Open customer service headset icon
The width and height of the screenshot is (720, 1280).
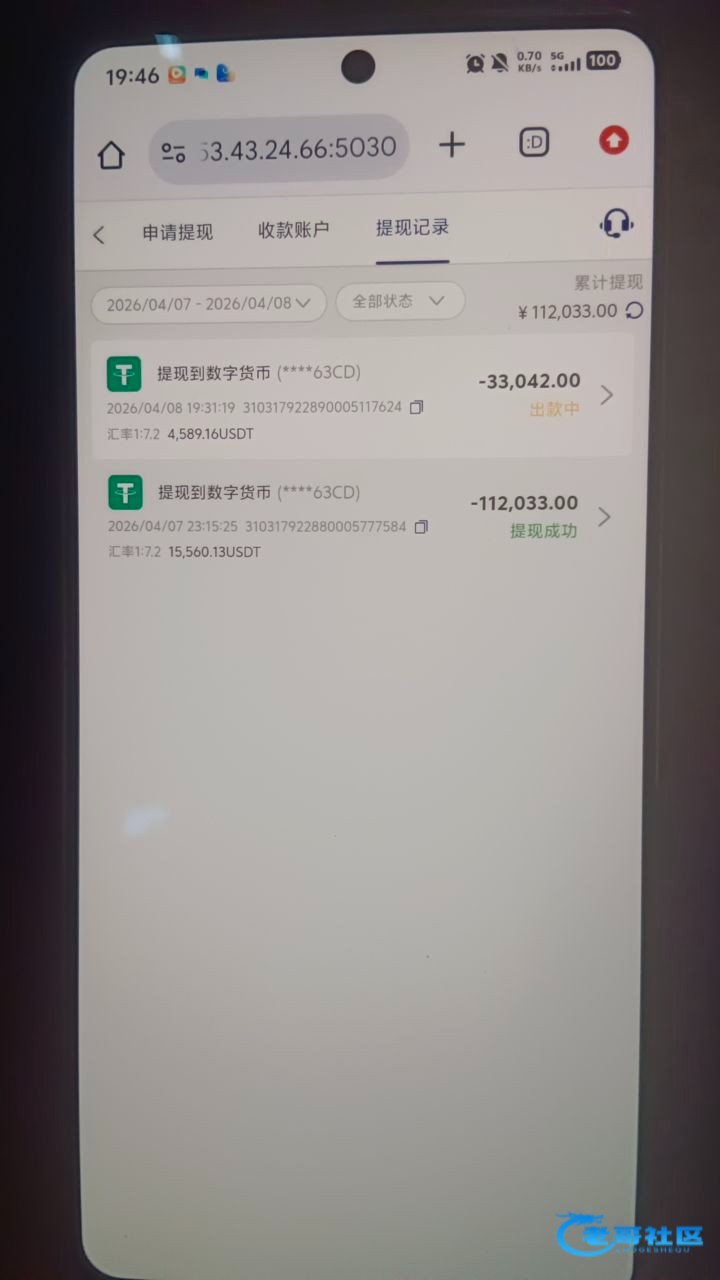click(616, 223)
